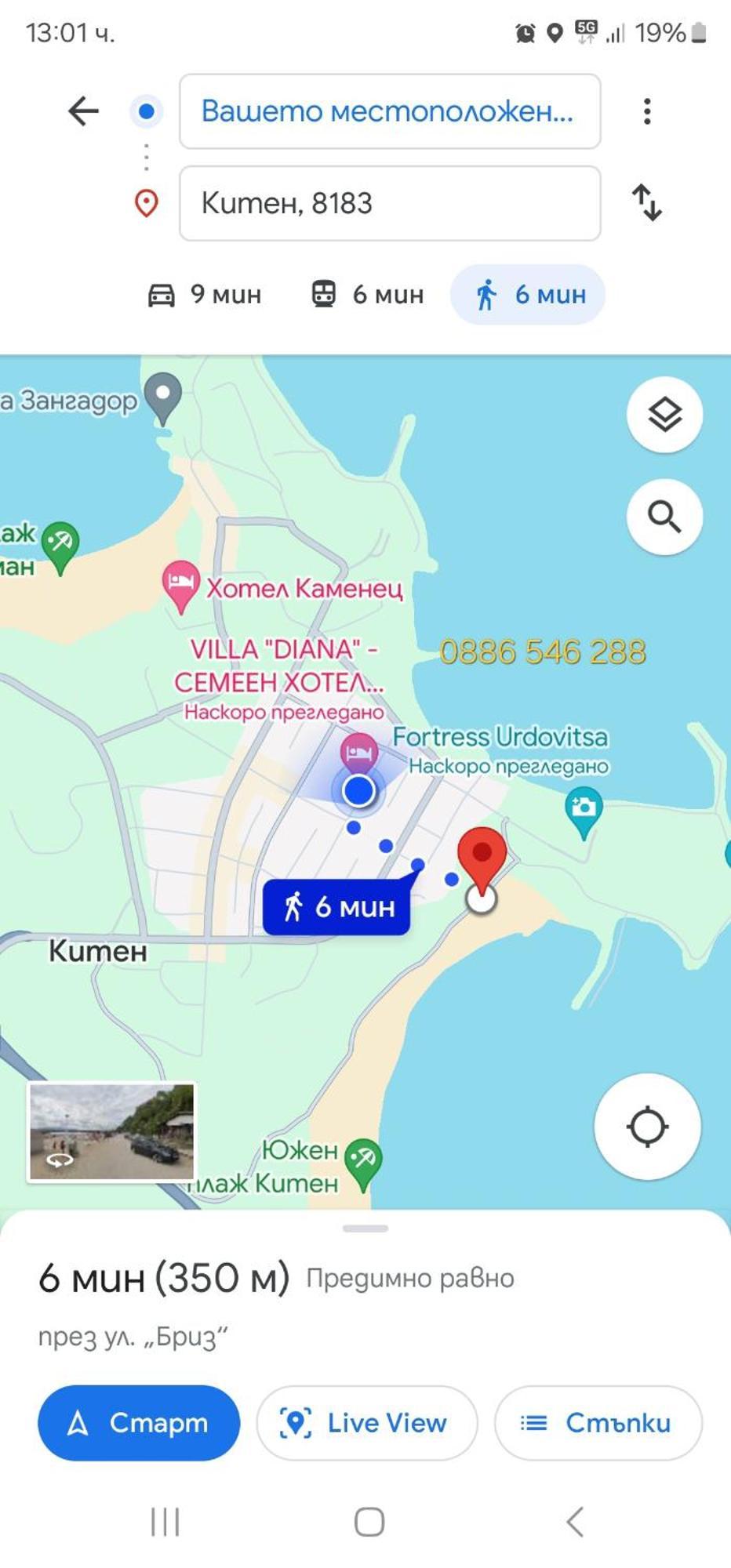Open map layers selector
Image resolution: width=731 pixels, height=1568 pixels.
[664, 415]
